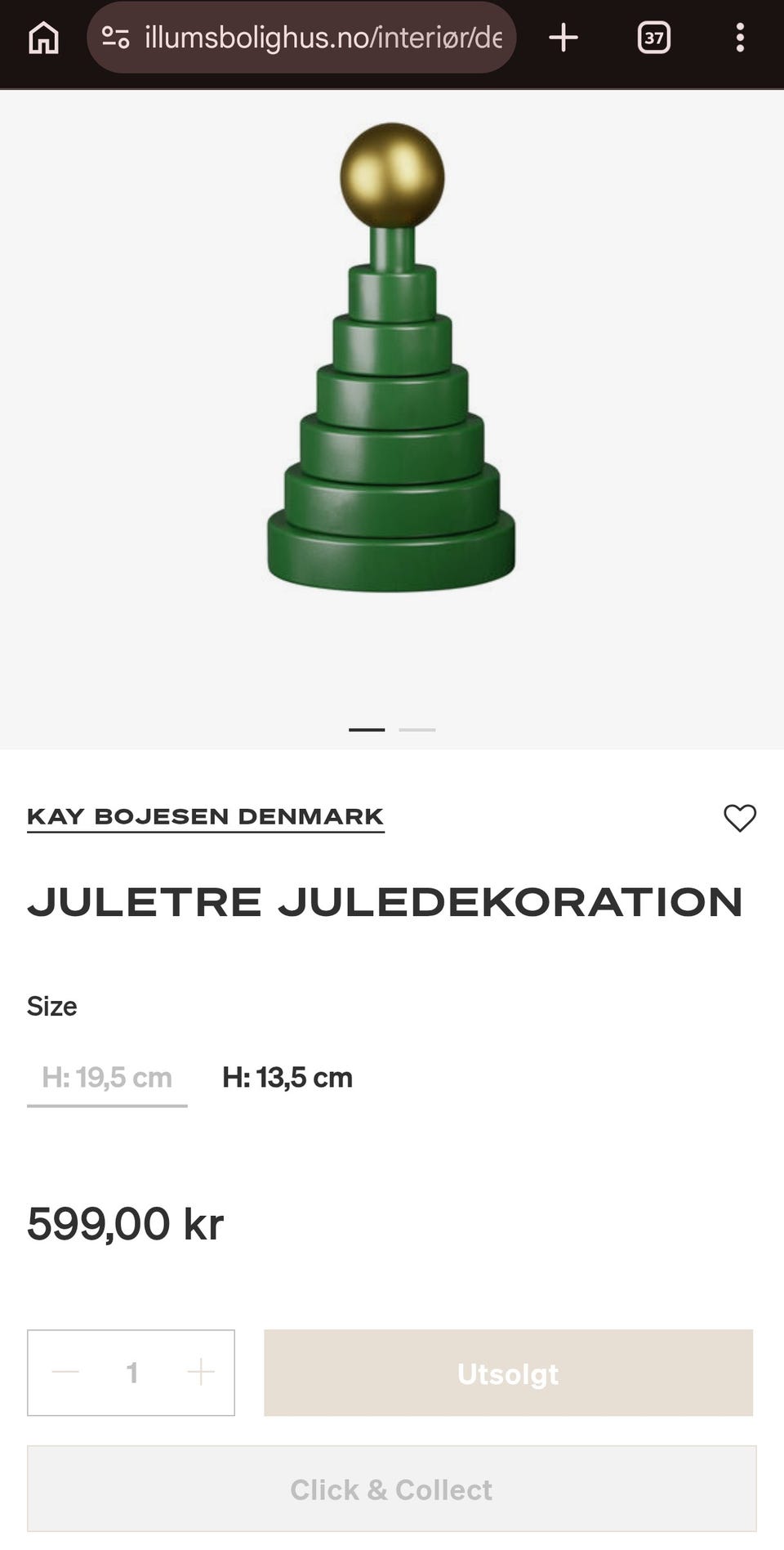Viewport: 784px width, 1550px height.
Task: Select size H: 19,5 cm
Action: tap(106, 1077)
